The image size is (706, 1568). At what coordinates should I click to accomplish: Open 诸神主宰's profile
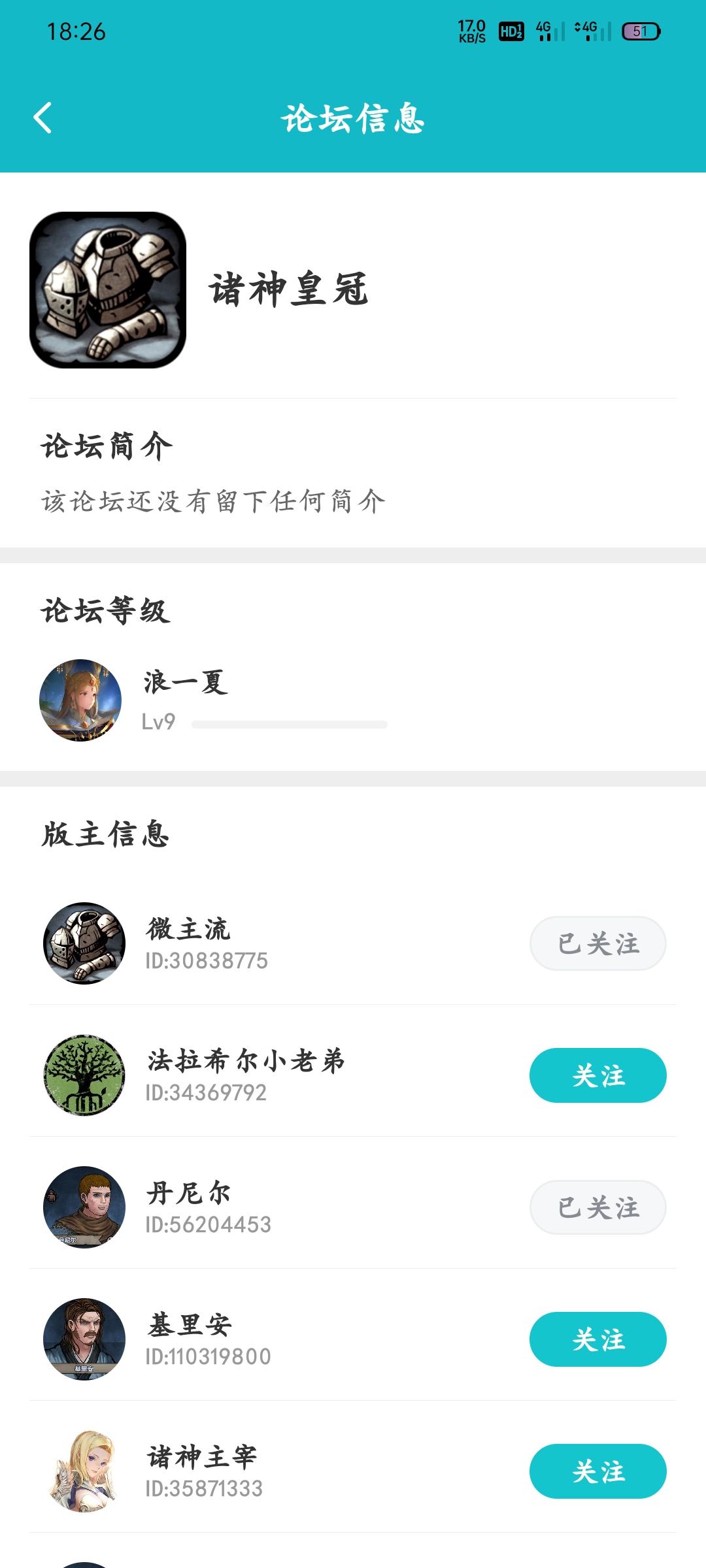click(84, 1471)
